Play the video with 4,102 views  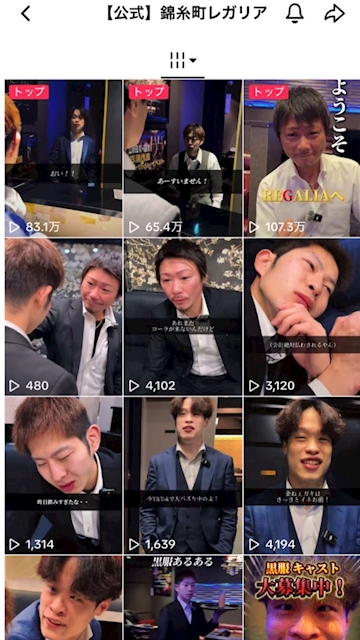point(183,317)
